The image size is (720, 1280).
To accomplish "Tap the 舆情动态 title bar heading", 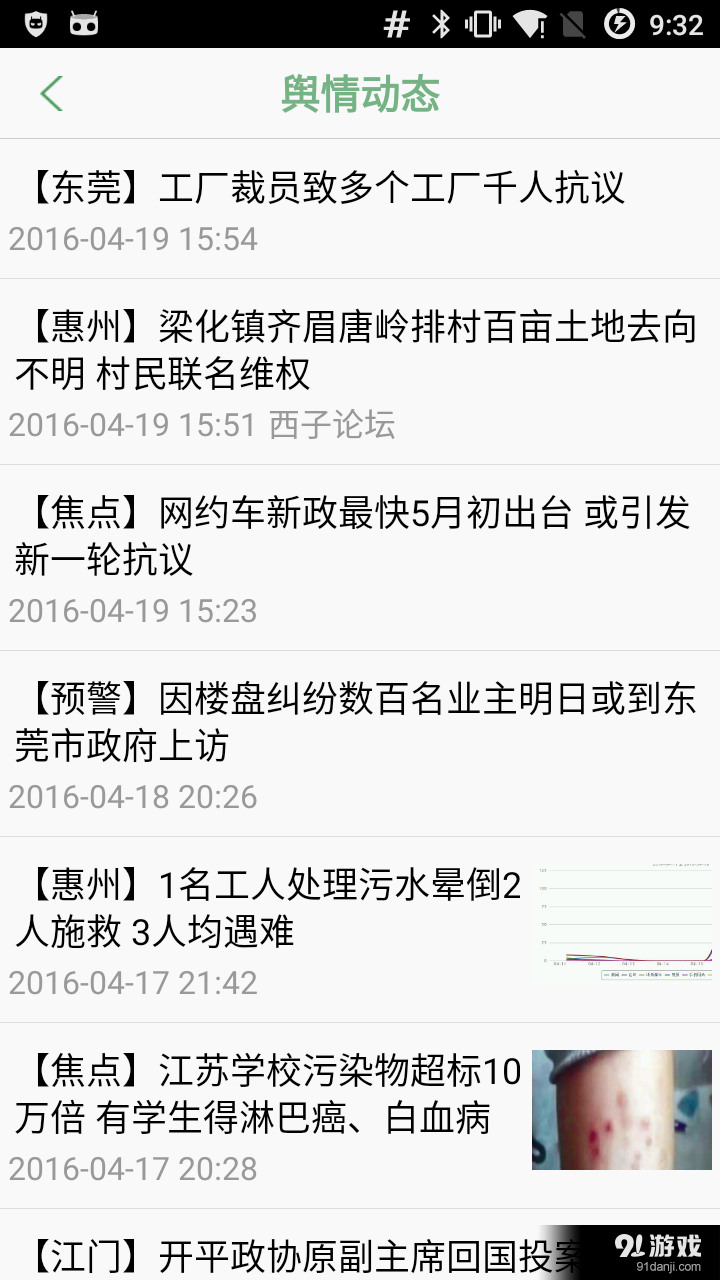I will coord(360,92).
